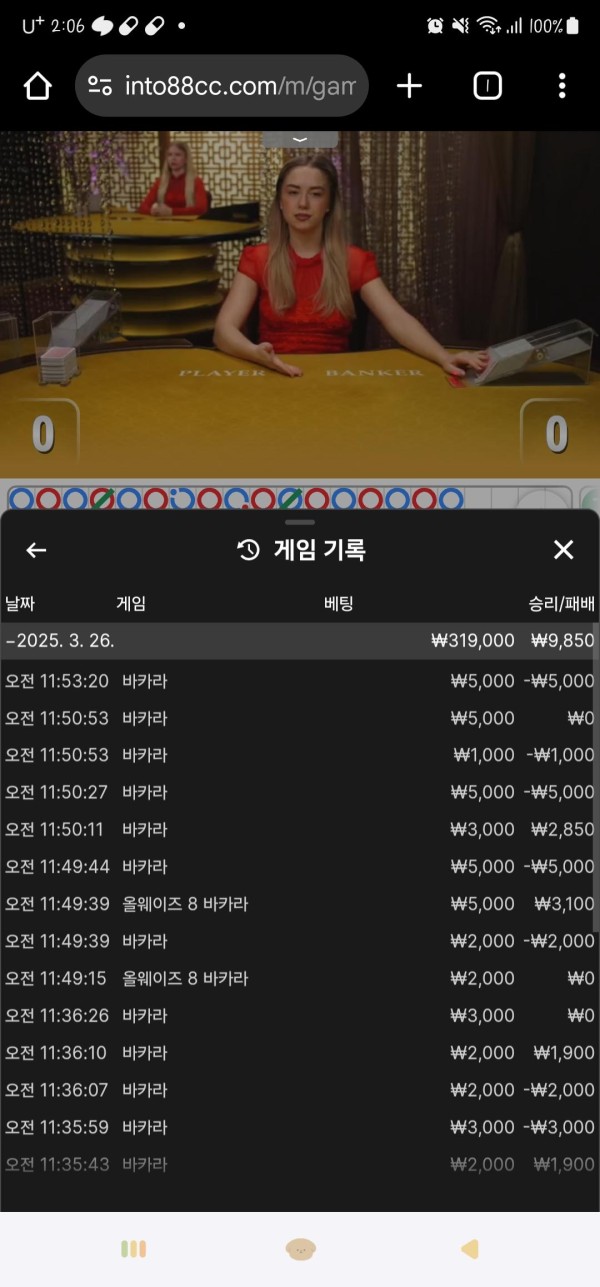Close the game history panel
The image size is (600, 1287).
point(563,550)
